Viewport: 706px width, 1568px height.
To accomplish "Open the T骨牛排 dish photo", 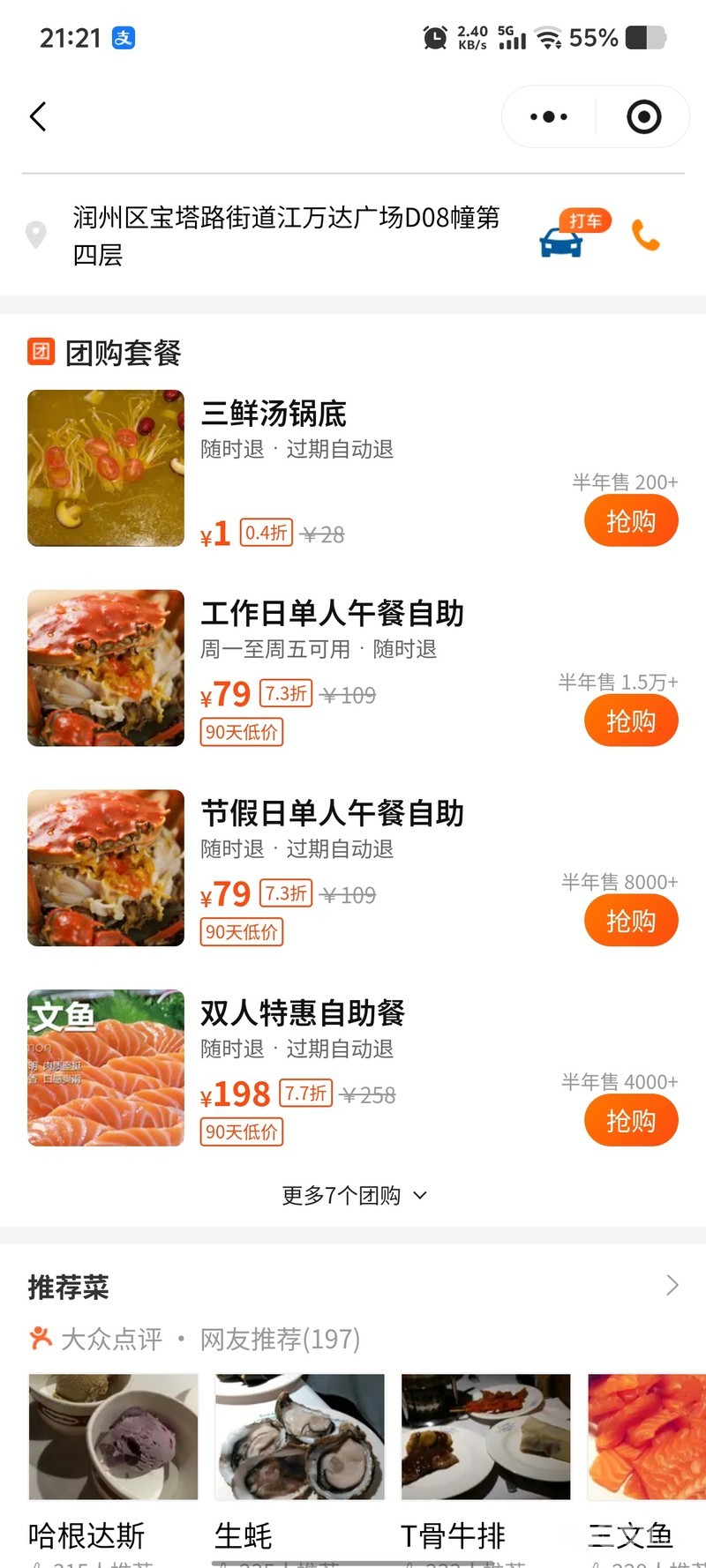I will [x=485, y=1437].
